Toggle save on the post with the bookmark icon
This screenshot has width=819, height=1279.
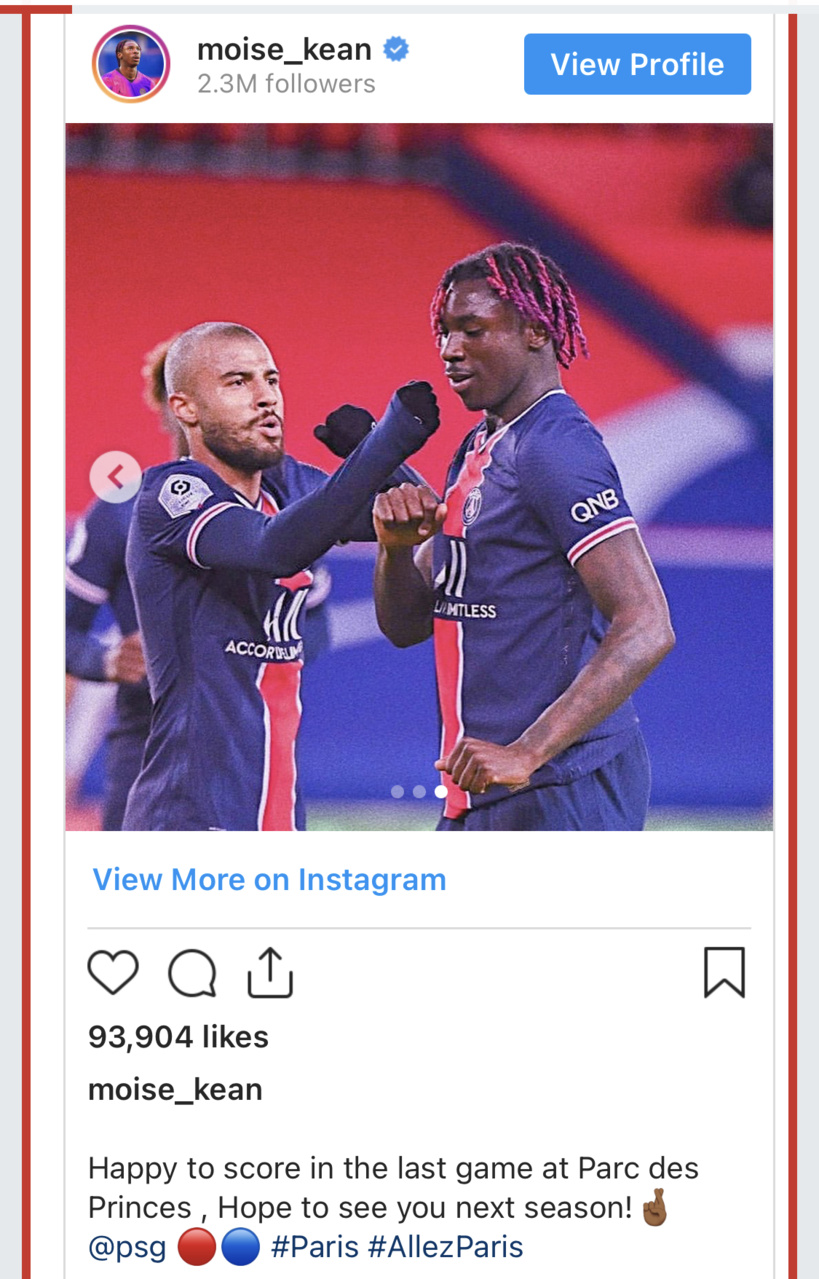[x=724, y=971]
